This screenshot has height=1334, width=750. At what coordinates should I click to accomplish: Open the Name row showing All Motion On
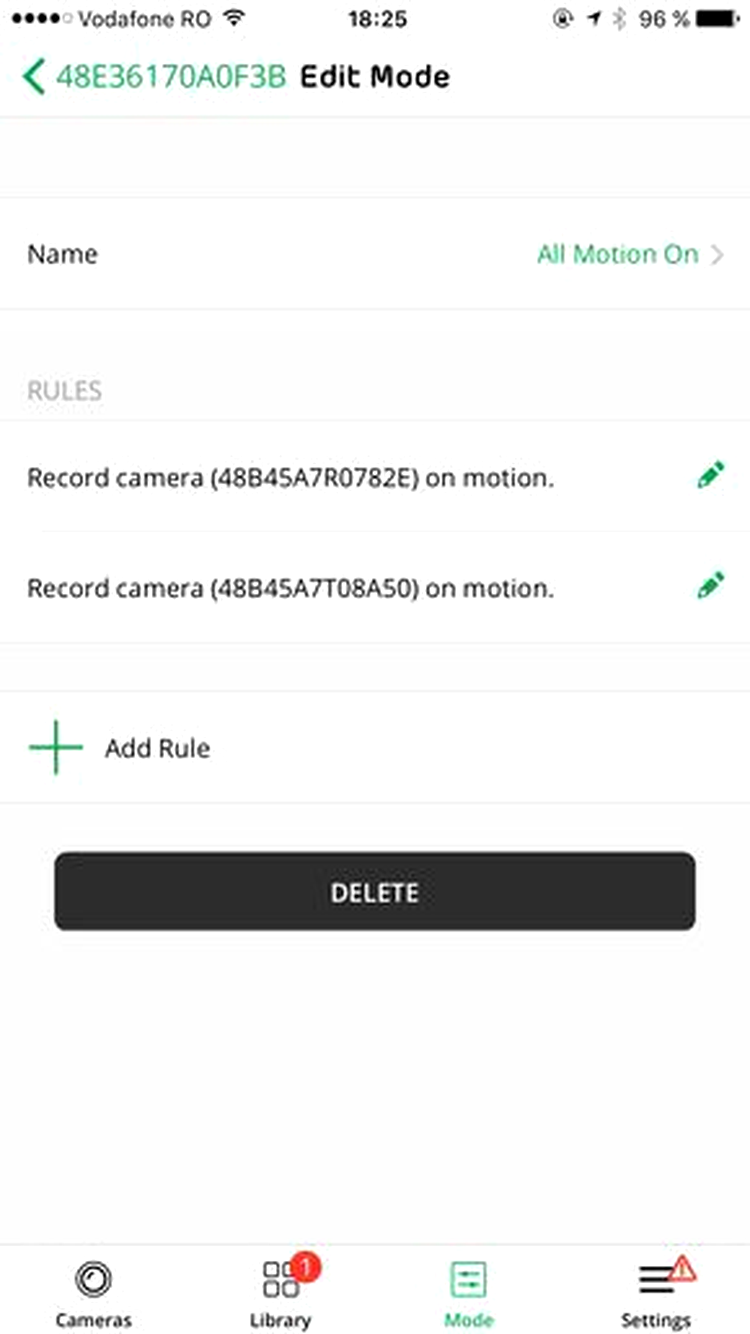click(375, 254)
